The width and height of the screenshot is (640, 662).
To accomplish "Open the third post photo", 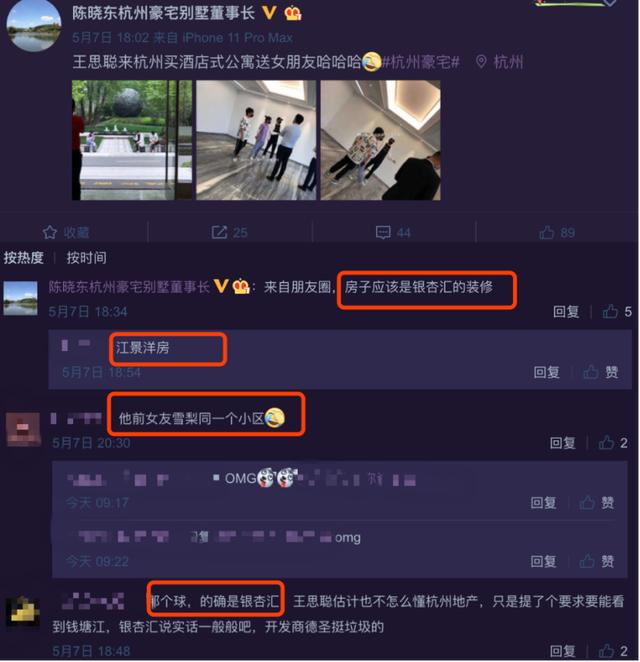I will (x=380, y=139).
